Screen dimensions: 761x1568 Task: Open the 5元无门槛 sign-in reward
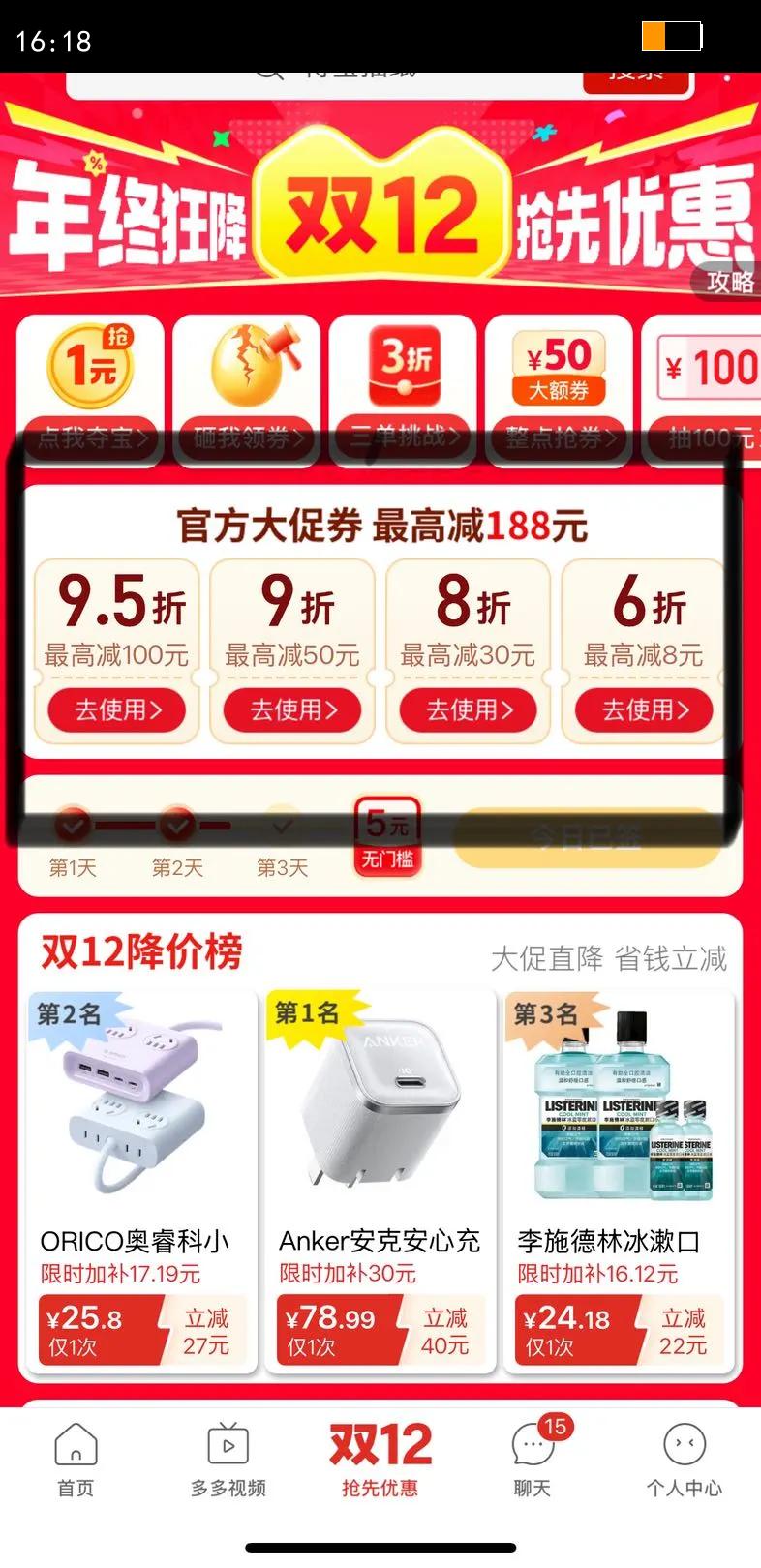[x=387, y=836]
